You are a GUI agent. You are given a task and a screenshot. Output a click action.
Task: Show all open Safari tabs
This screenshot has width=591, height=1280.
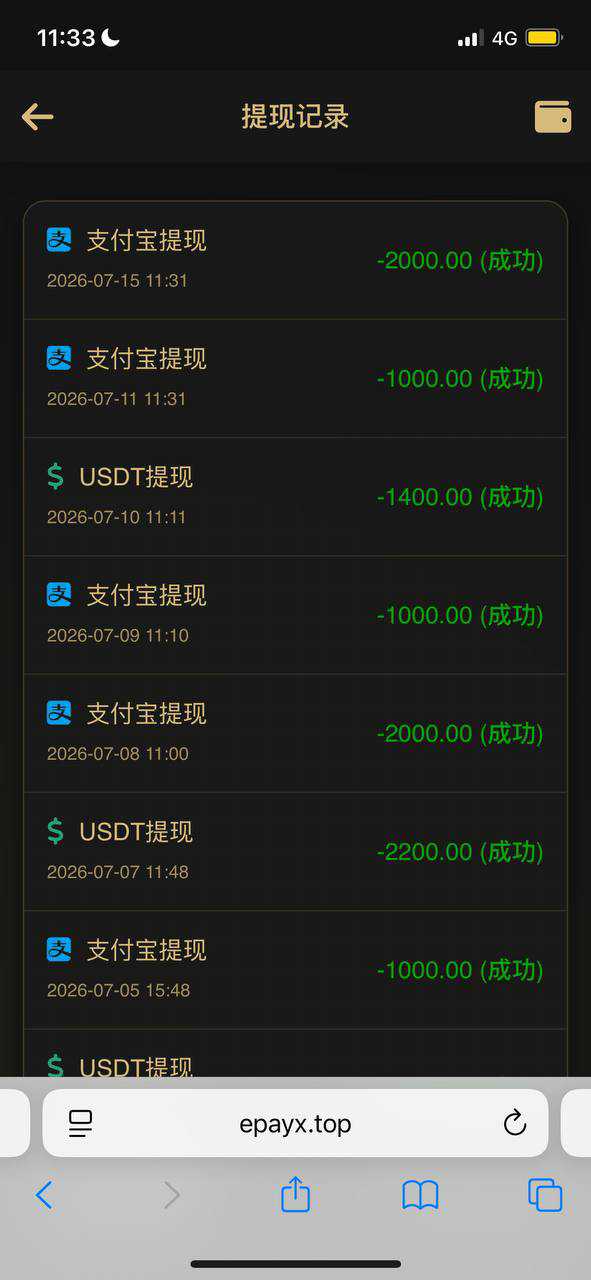pos(545,1195)
